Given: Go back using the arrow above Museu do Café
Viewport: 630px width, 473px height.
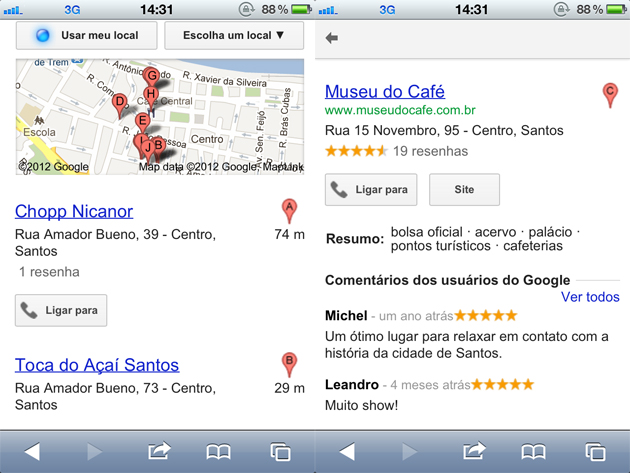Looking at the screenshot, I should [x=332, y=38].
